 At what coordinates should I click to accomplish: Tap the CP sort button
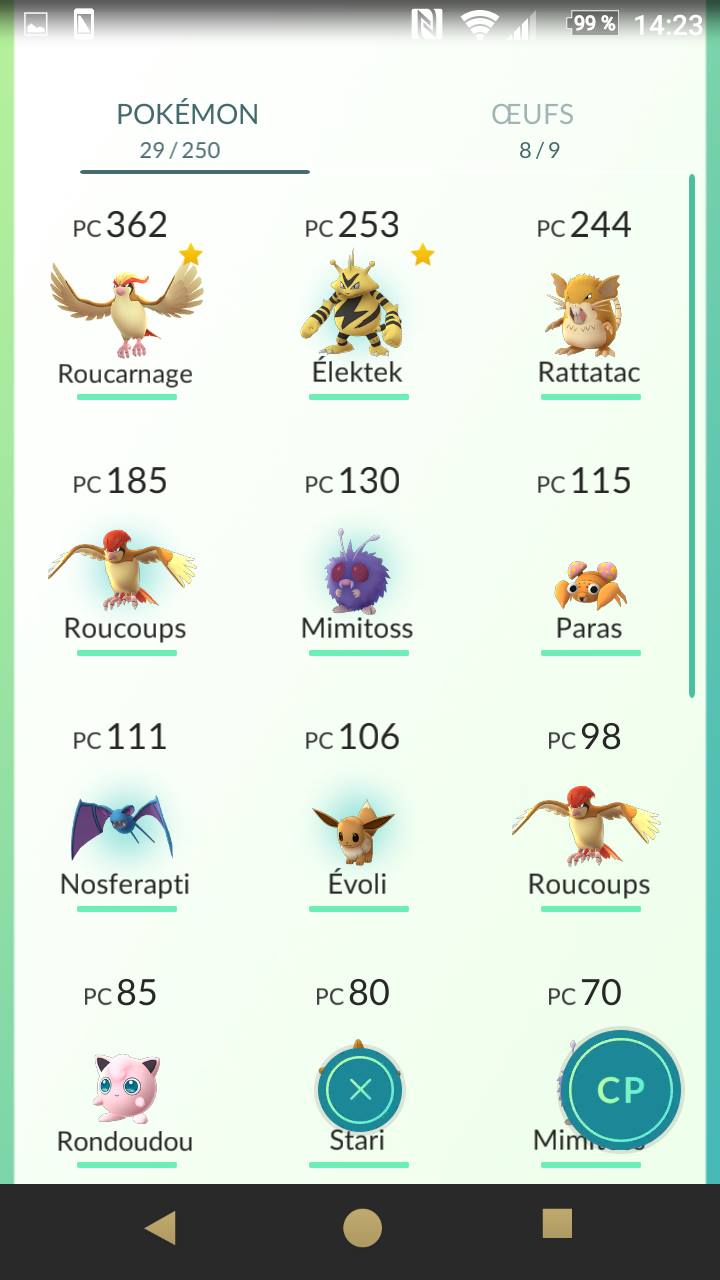621,1090
